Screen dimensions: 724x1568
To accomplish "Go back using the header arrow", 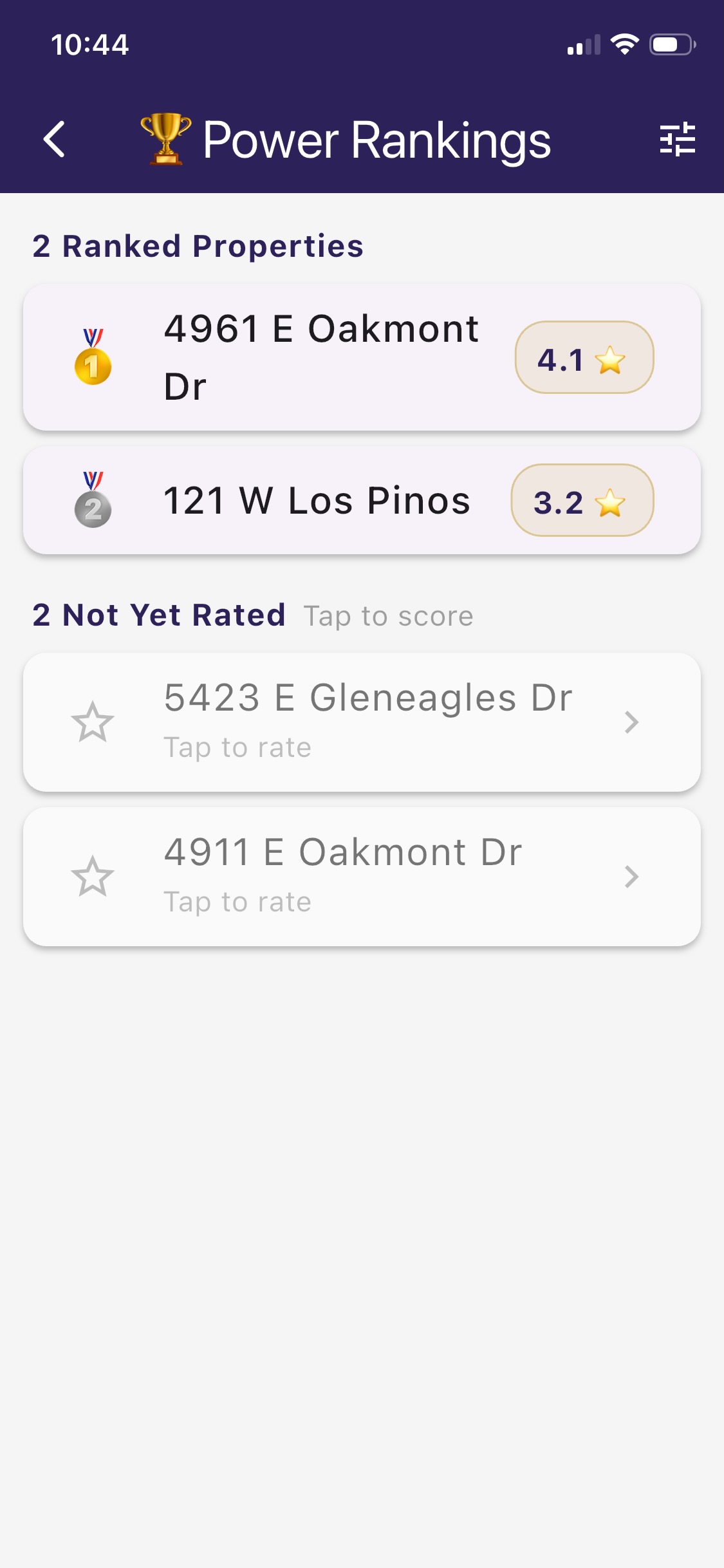I will 55,139.
